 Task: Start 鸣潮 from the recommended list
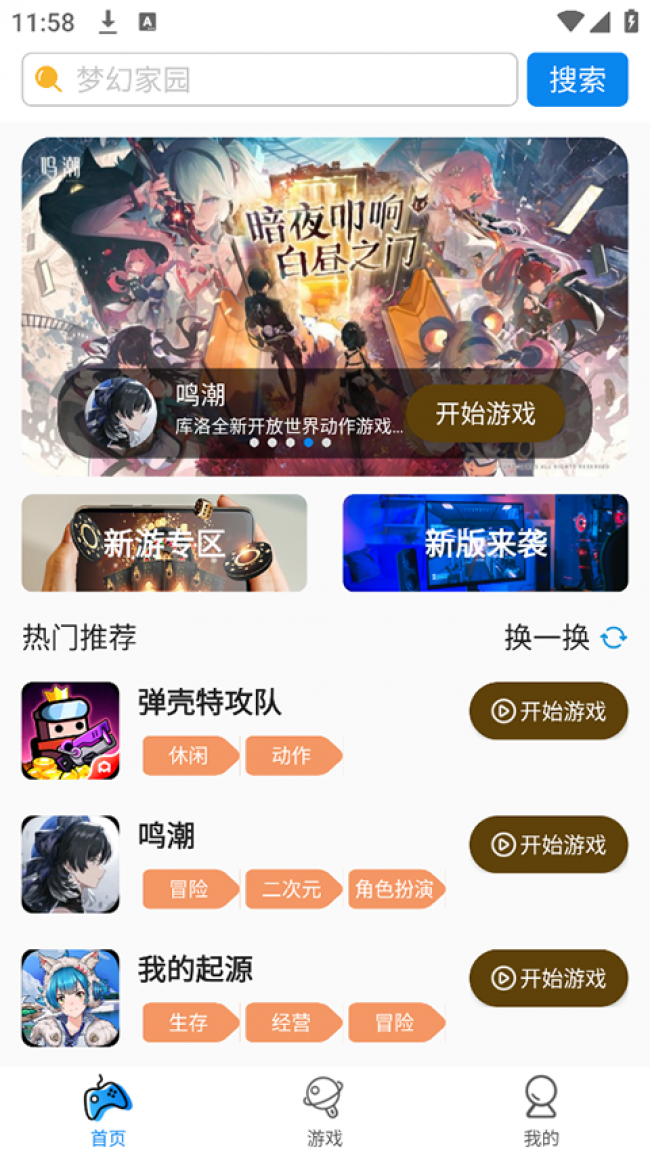(x=548, y=845)
